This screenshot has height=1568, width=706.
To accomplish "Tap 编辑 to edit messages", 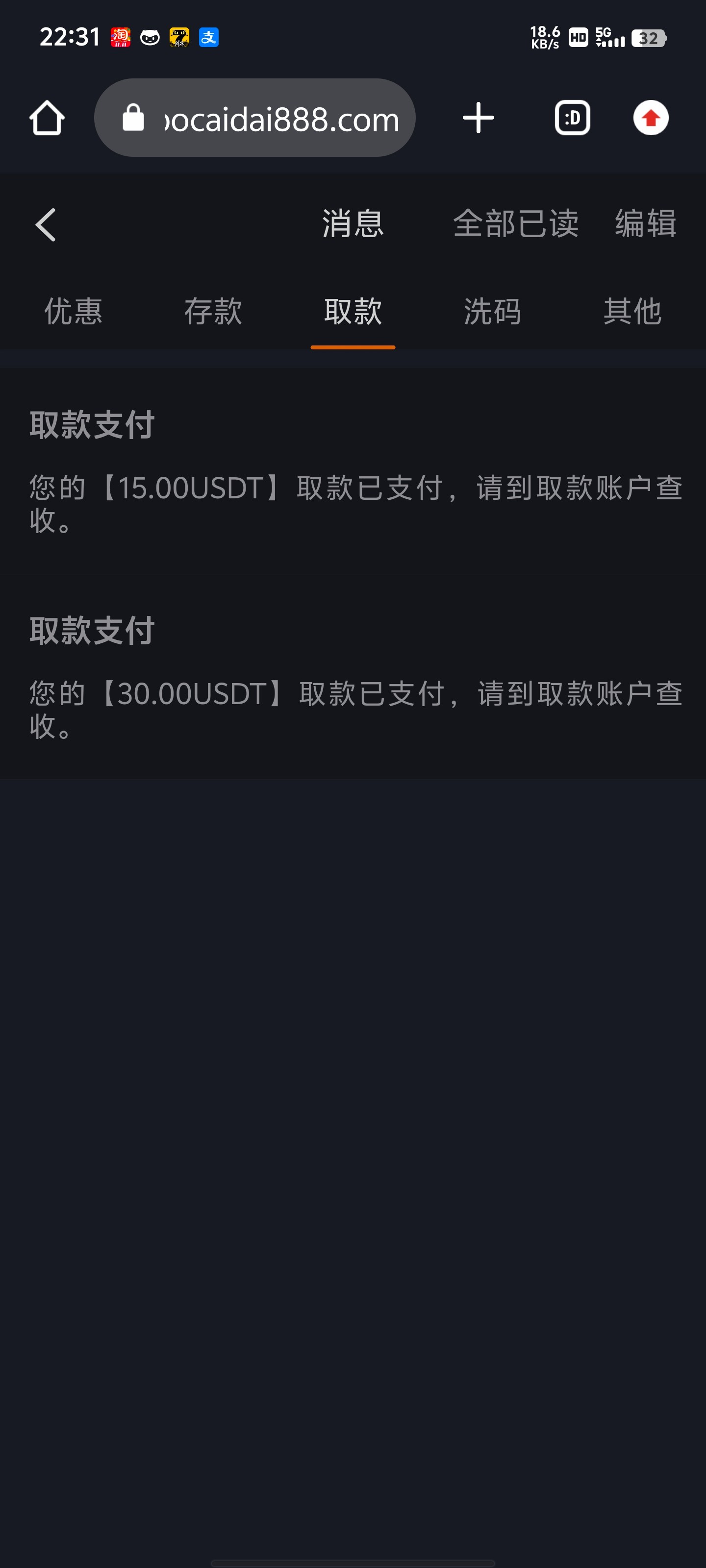I will (645, 223).
